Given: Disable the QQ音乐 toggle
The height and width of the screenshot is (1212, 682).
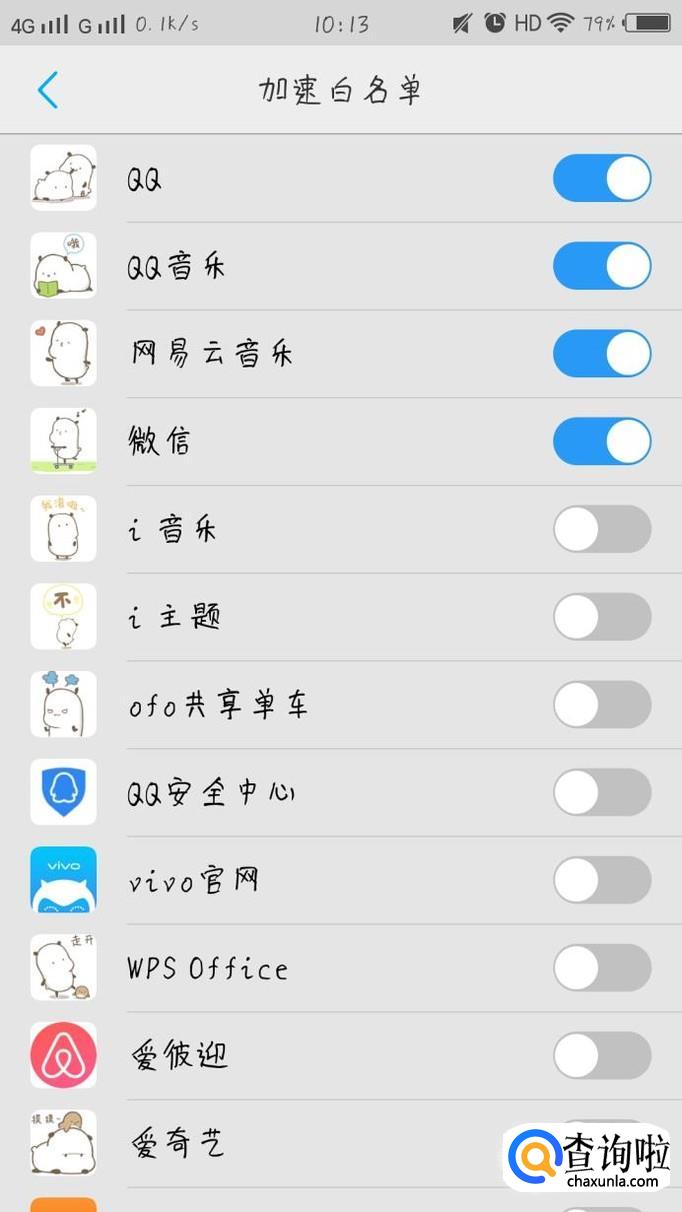Looking at the screenshot, I should click(602, 267).
